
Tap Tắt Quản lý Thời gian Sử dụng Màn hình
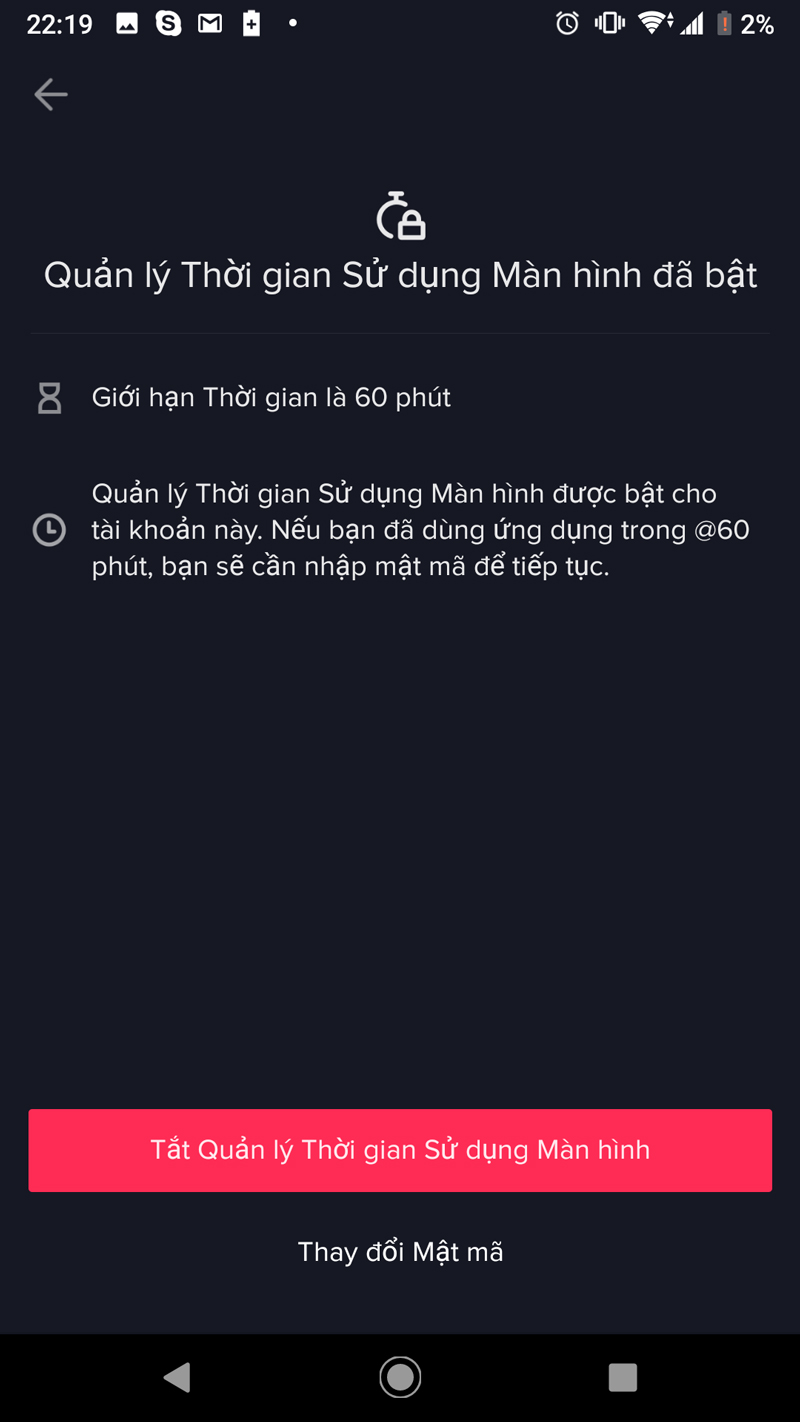(400, 1150)
